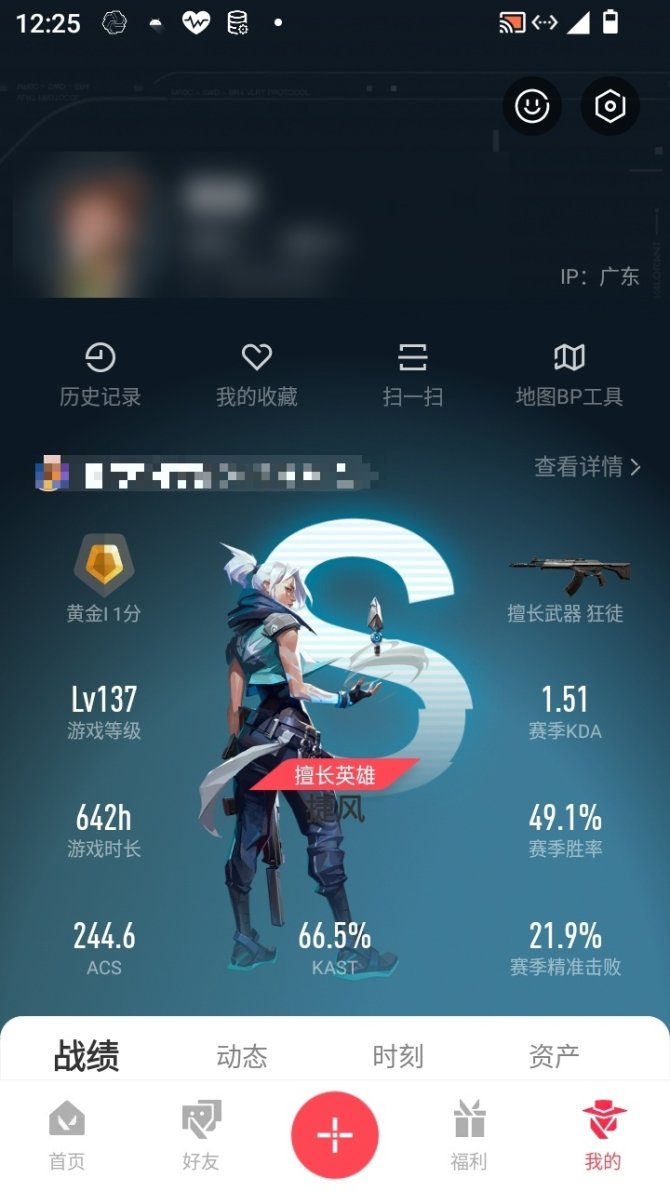Launch 扫一扫 scanner

click(x=413, y=374)
